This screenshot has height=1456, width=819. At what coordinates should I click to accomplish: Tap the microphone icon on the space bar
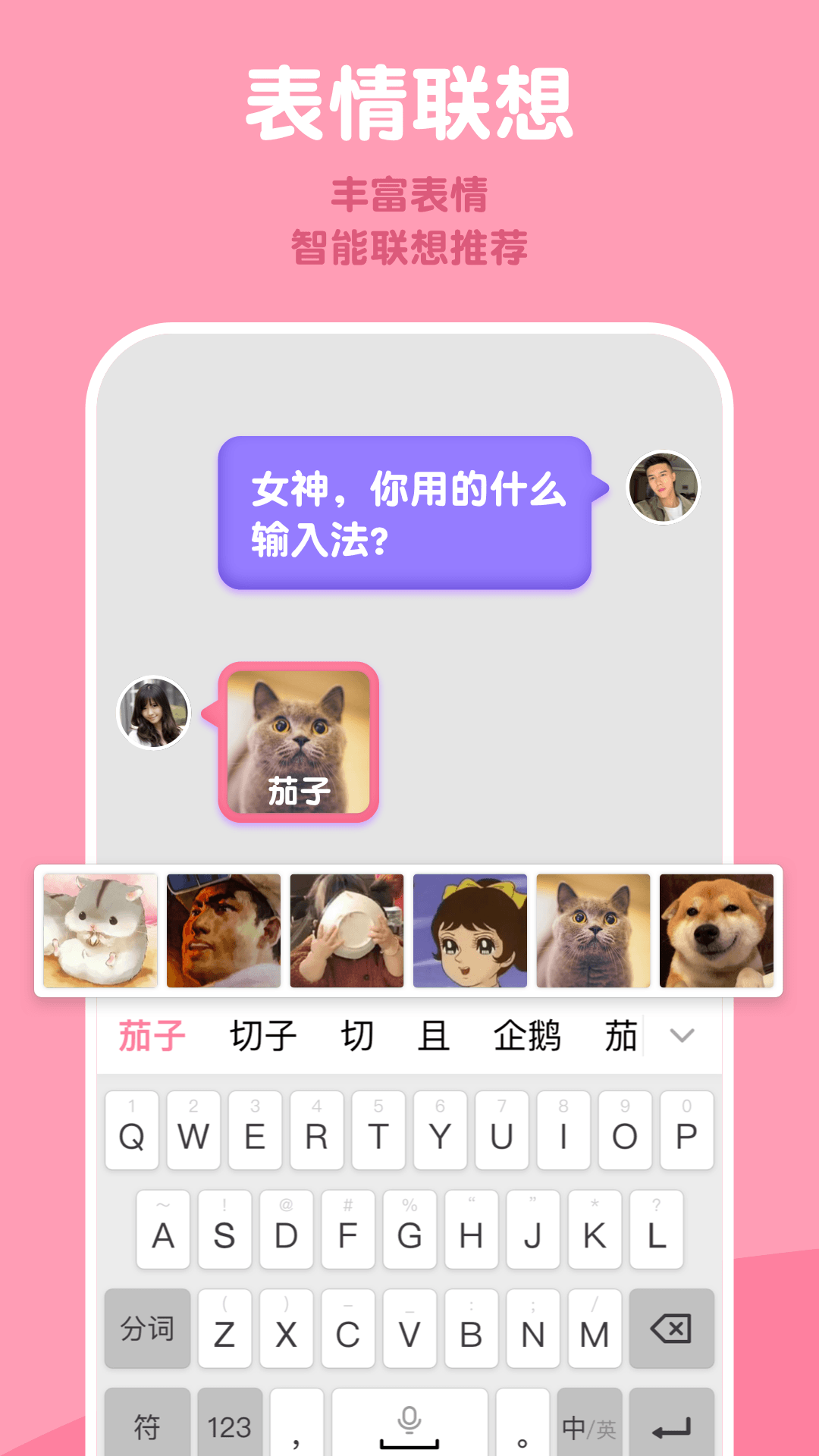(x=407, y=1418)
